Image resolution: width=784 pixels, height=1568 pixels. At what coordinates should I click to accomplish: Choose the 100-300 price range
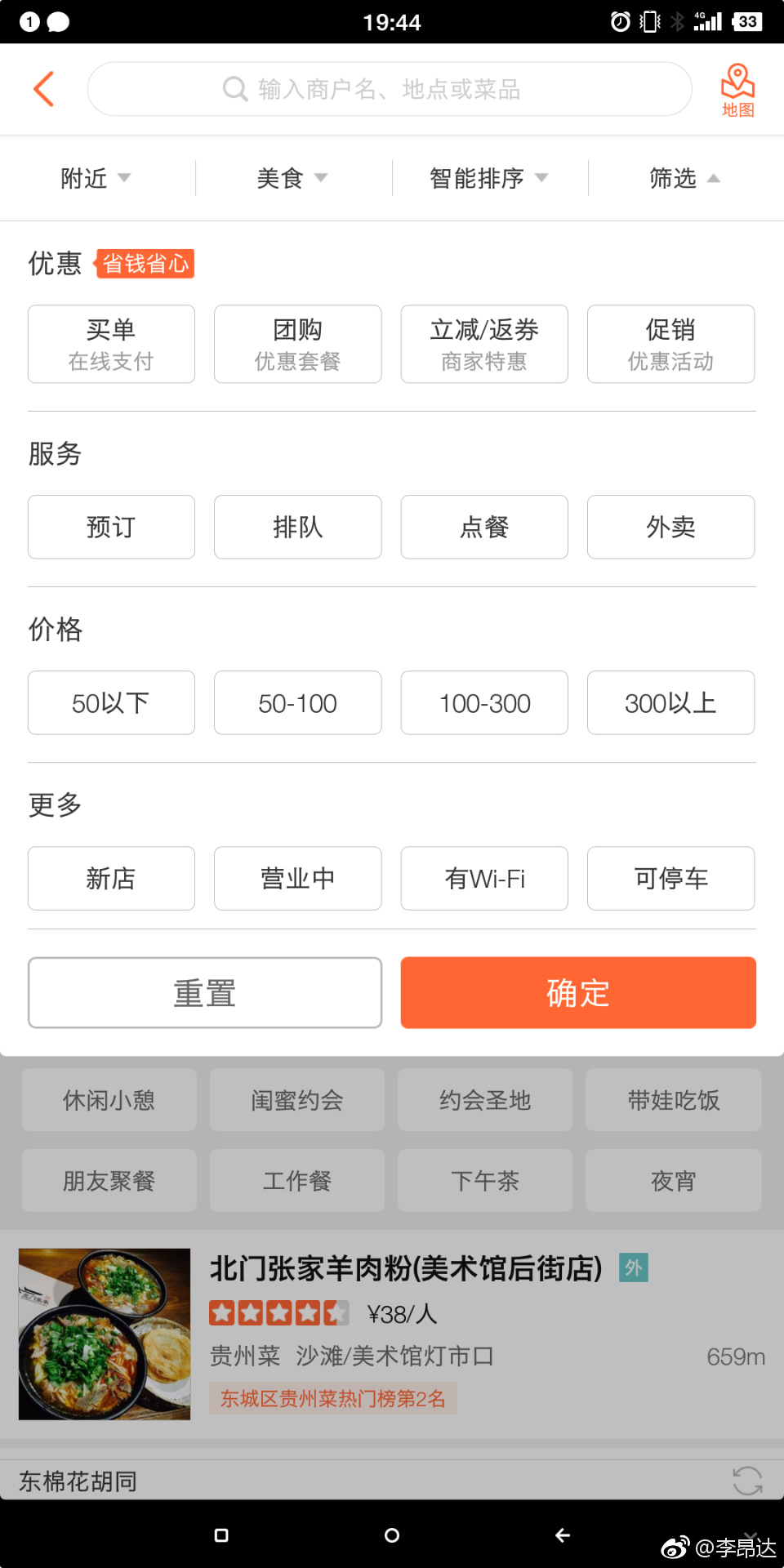(x=484, y=702)
